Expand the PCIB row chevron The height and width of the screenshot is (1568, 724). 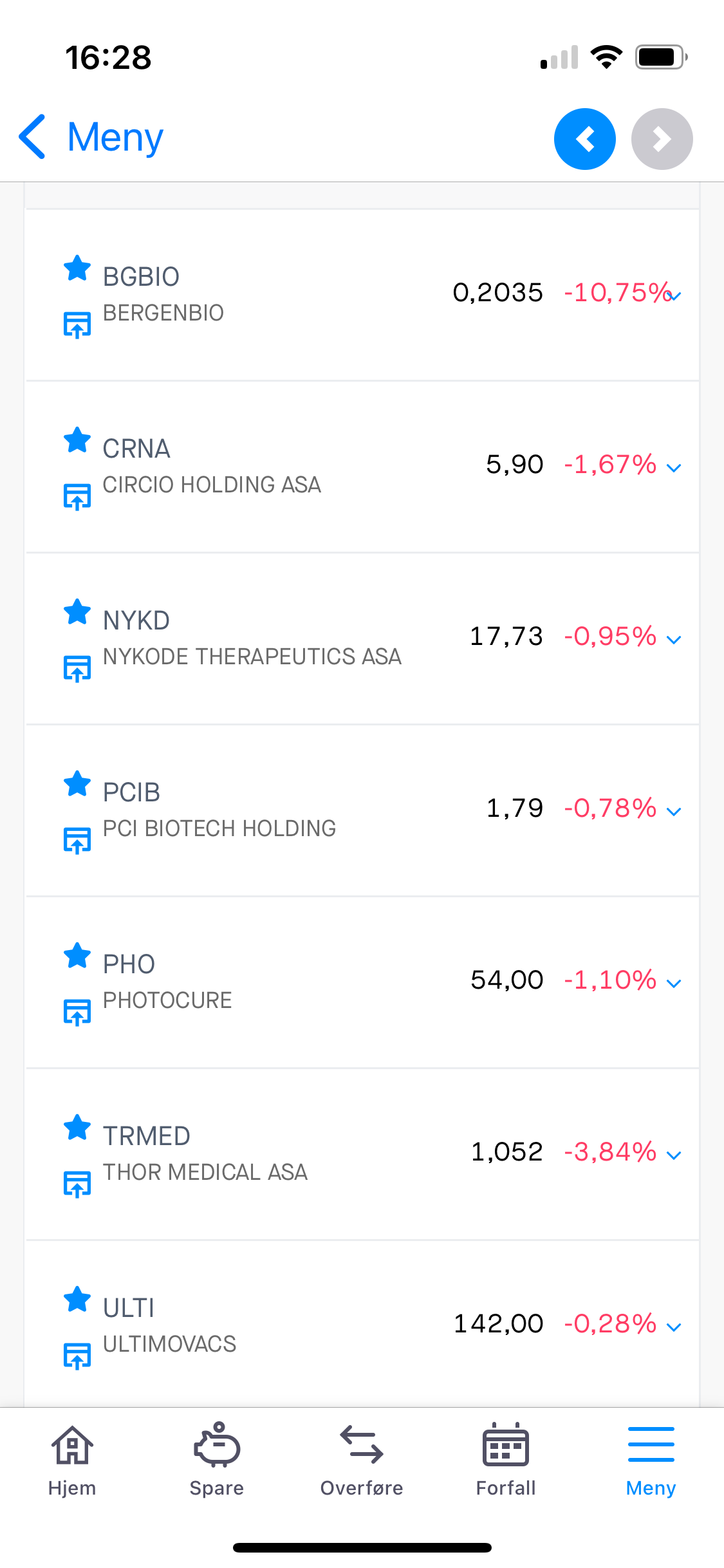[674, 812]
